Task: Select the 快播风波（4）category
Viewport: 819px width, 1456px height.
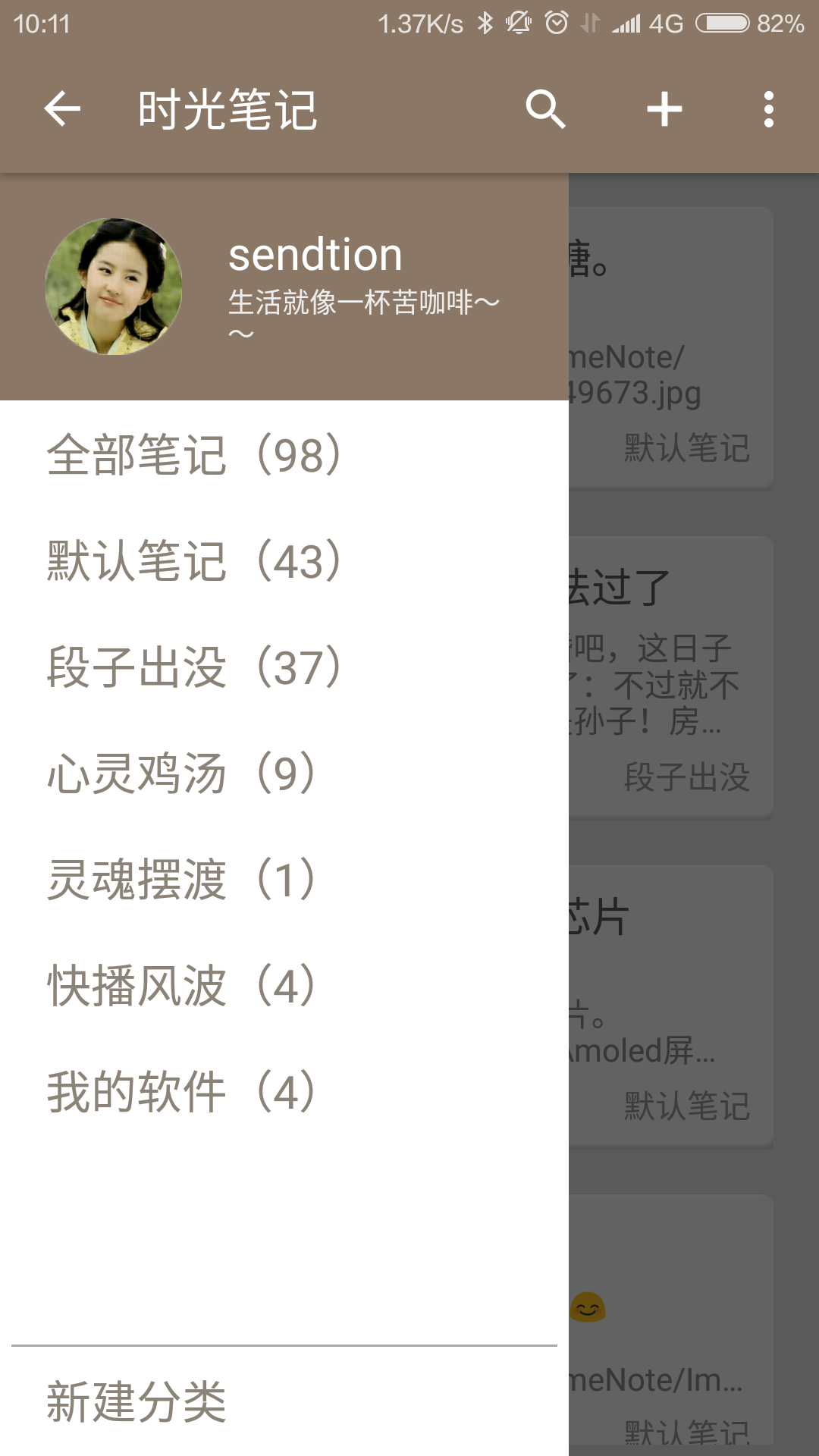Action: [182, 984]
